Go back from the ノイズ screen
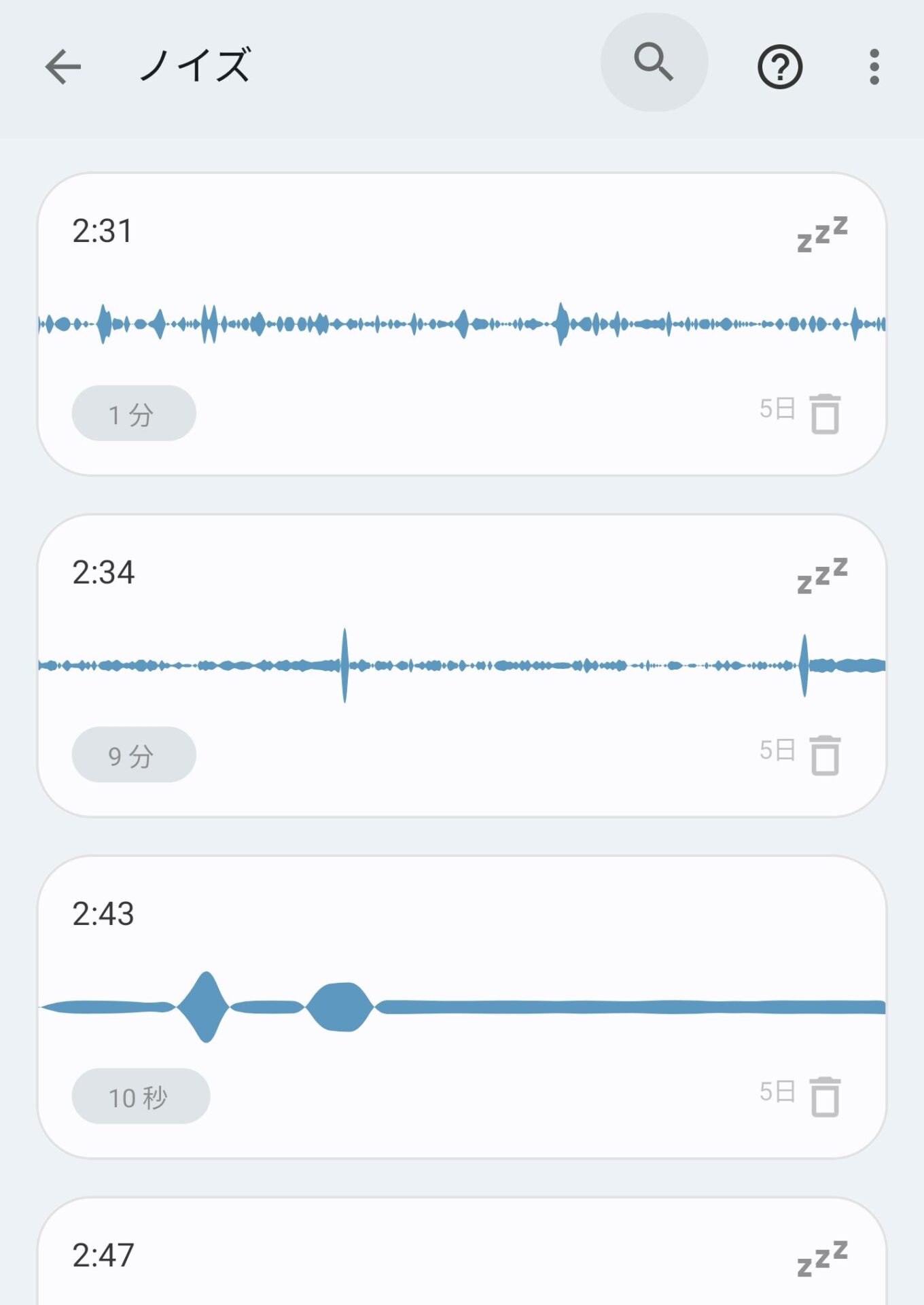Screen dimensions: 924x1305 pyautogui.click(x=63, y=67)
